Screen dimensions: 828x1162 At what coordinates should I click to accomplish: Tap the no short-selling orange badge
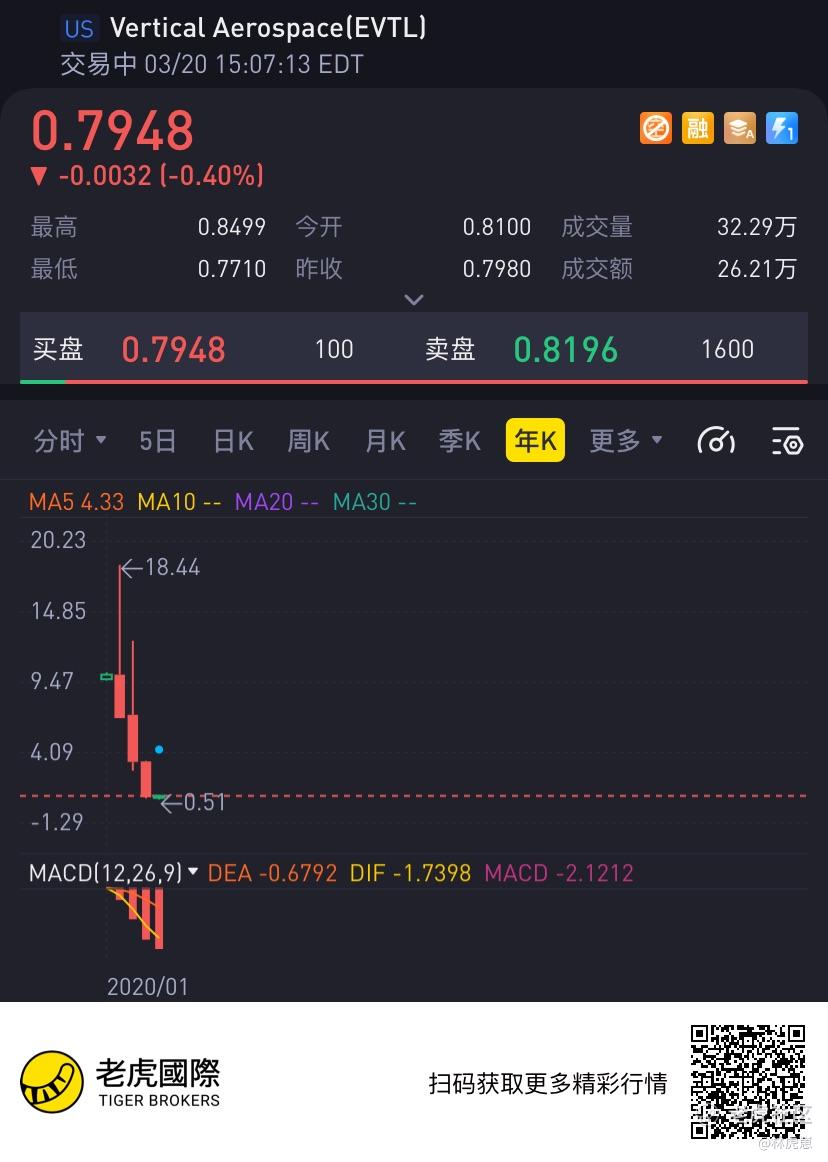[x=655, y=128]
